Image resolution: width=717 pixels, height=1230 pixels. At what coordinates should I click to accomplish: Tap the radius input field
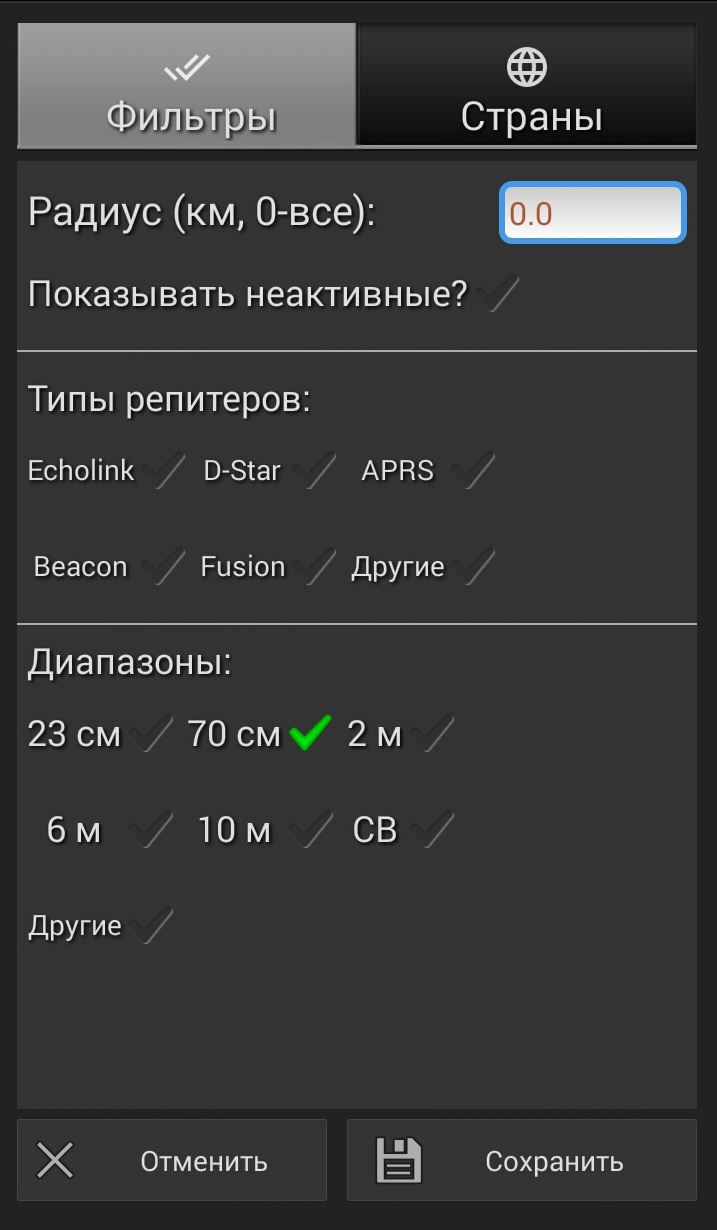[x=592, y=213]
